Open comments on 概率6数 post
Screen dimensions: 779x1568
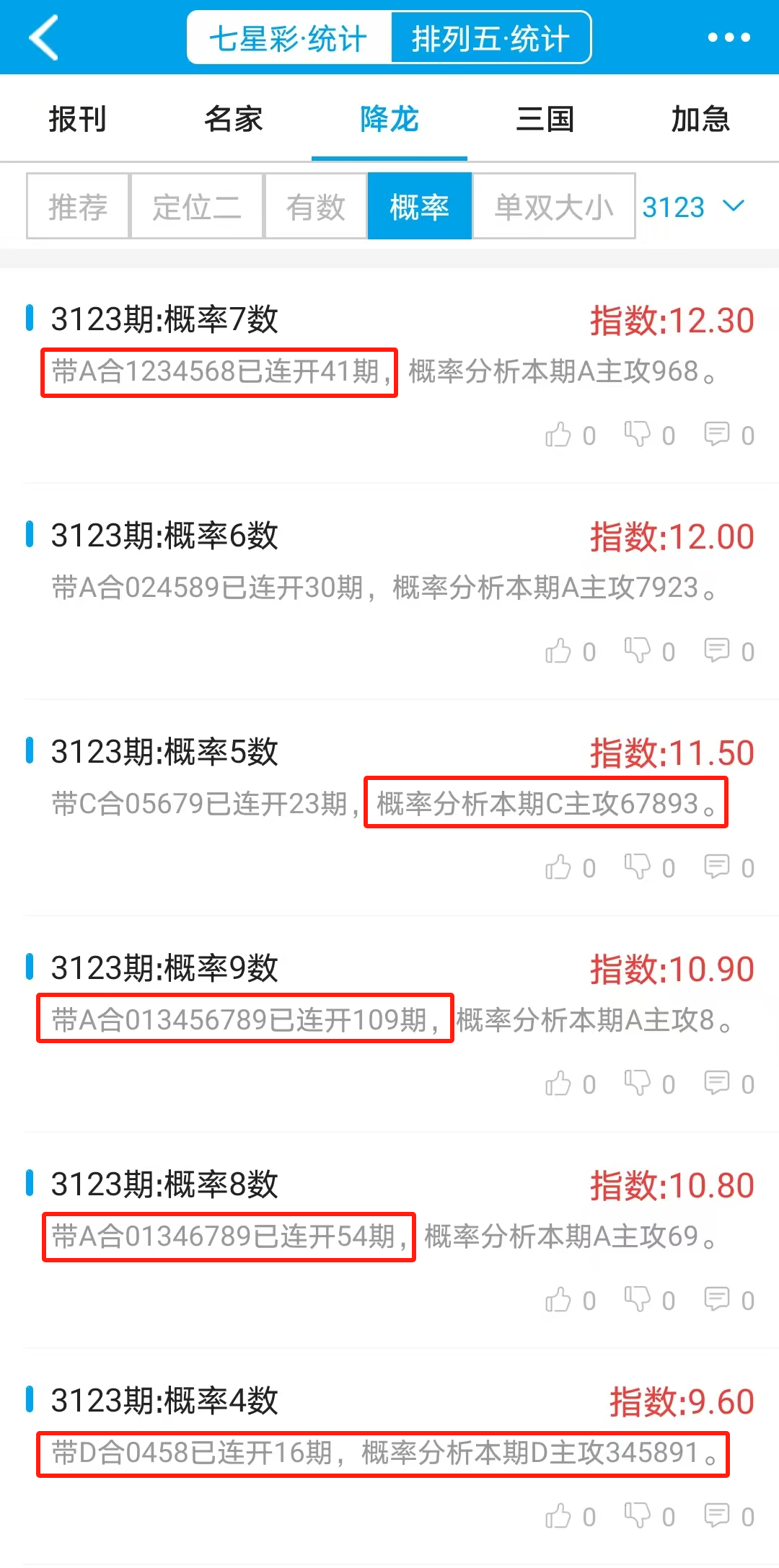pyautogui.click(x=718, y=651)
